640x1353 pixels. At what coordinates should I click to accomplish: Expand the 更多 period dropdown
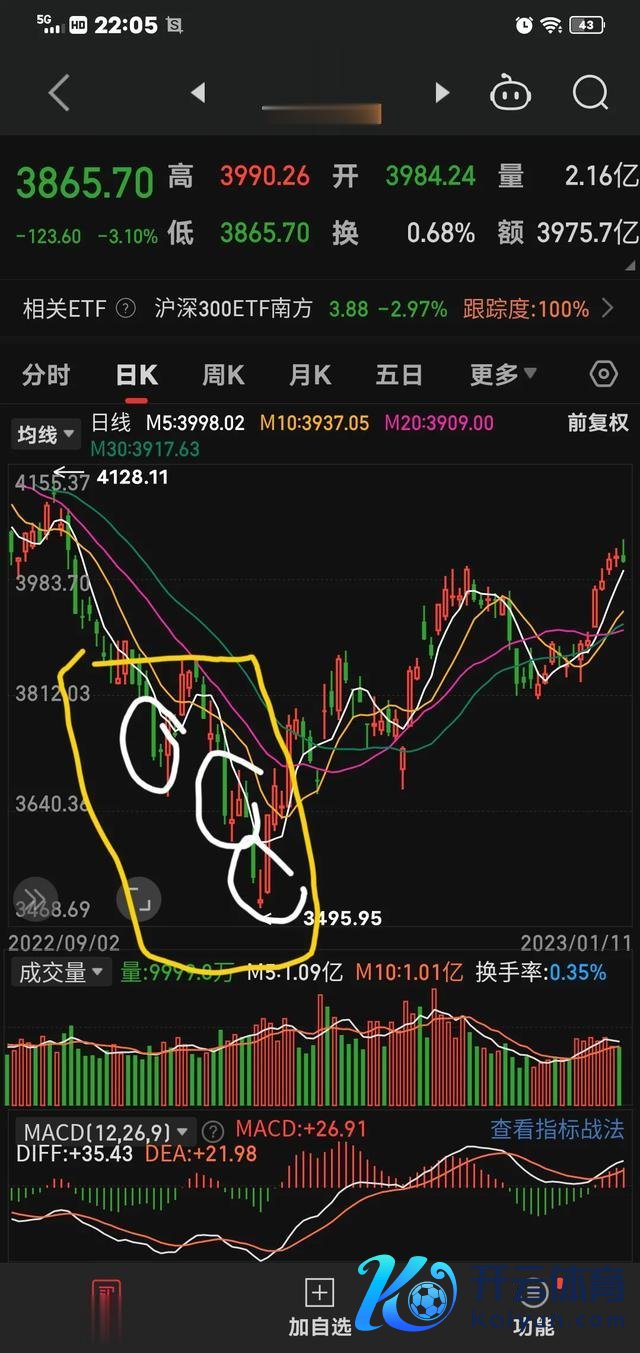pyautogui.click(x=503, y=375)
